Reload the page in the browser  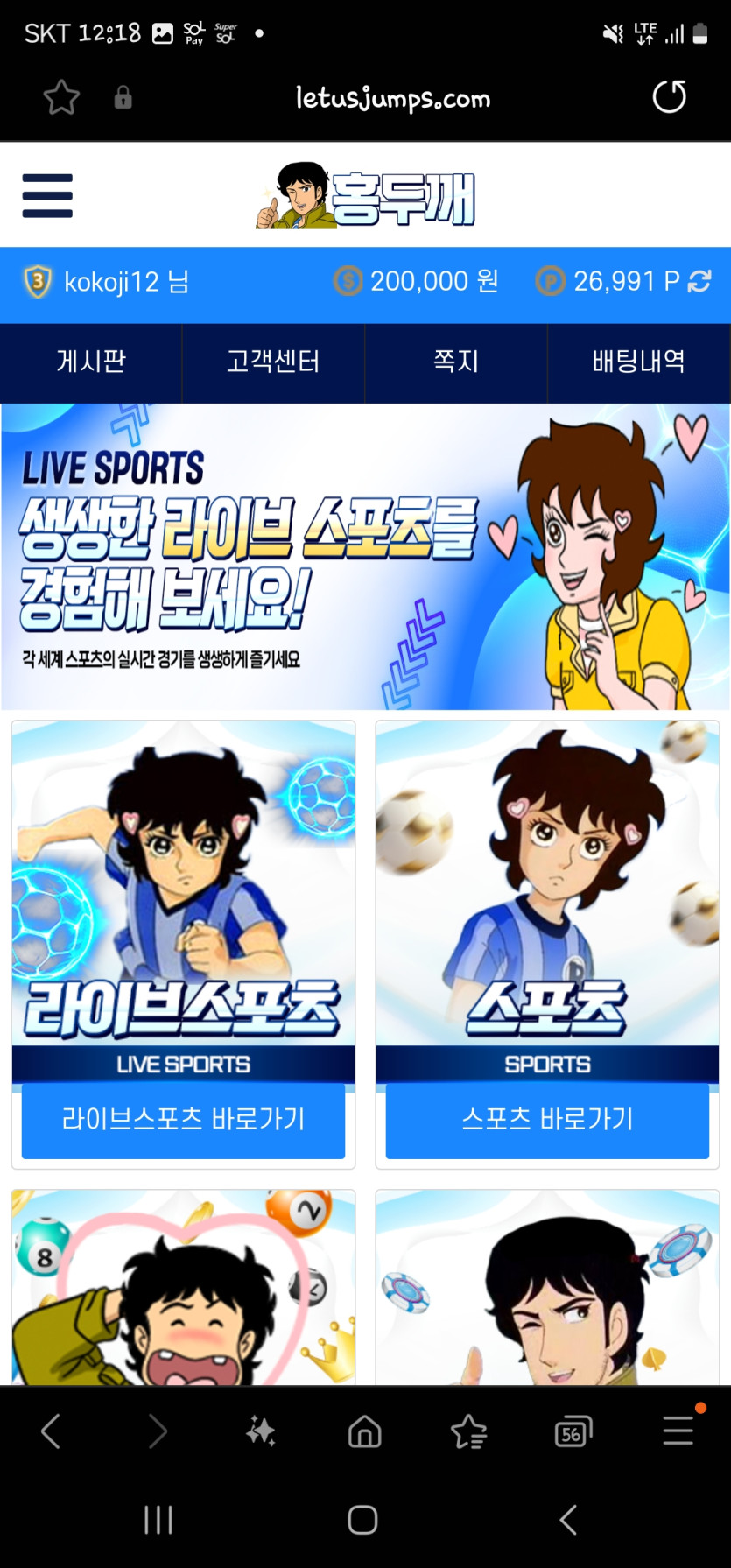point(669,97)
